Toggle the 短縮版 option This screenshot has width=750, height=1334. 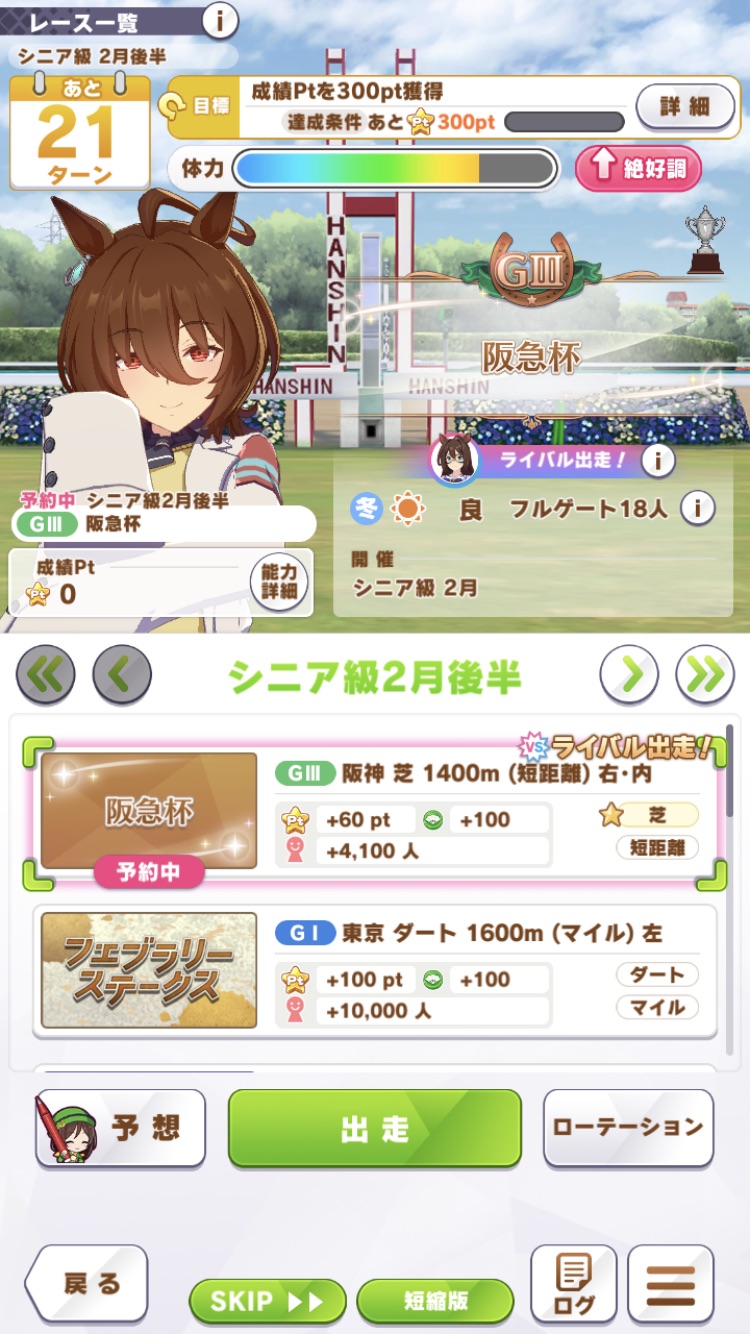[x=435, y=1301]
